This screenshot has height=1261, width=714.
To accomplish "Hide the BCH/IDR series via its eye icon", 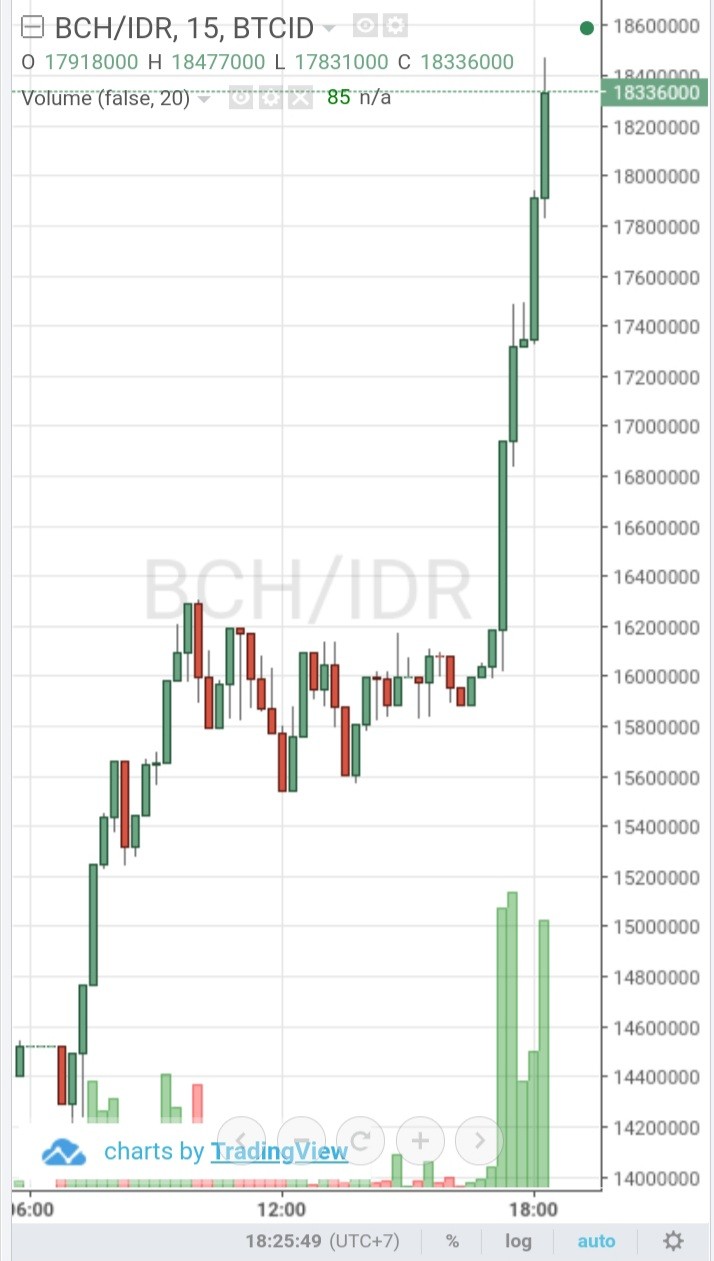I will 366,27.
